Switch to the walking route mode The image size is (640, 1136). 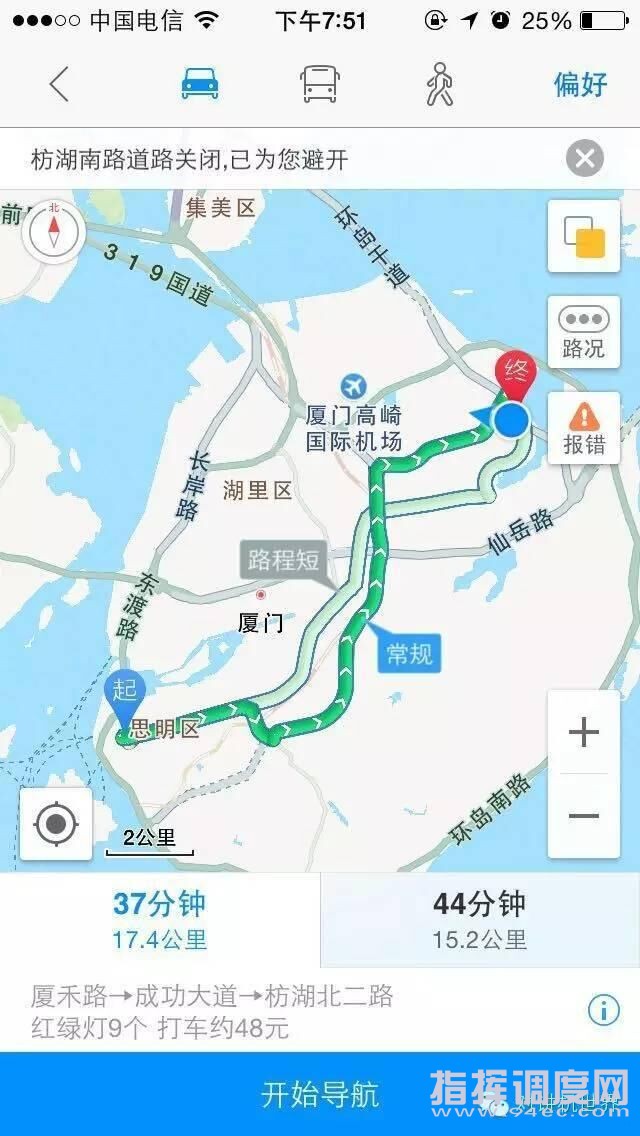[x=438, y=84]
